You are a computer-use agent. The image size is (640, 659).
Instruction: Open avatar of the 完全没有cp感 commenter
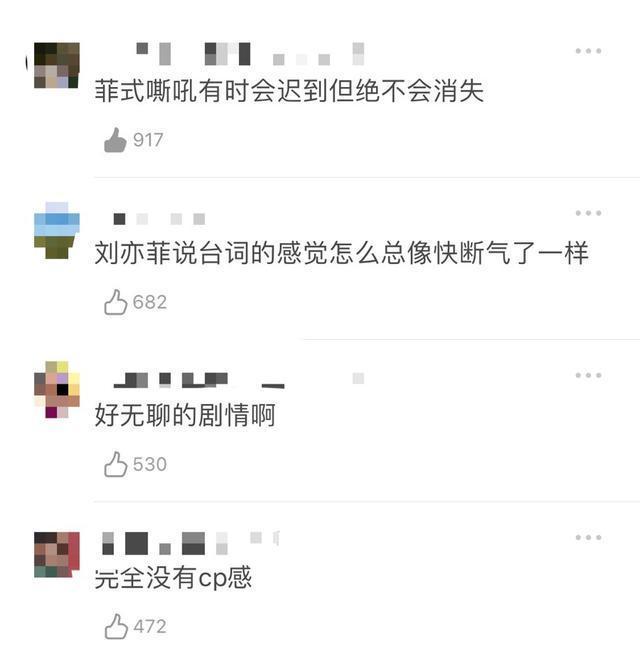(x=56, y=554)
